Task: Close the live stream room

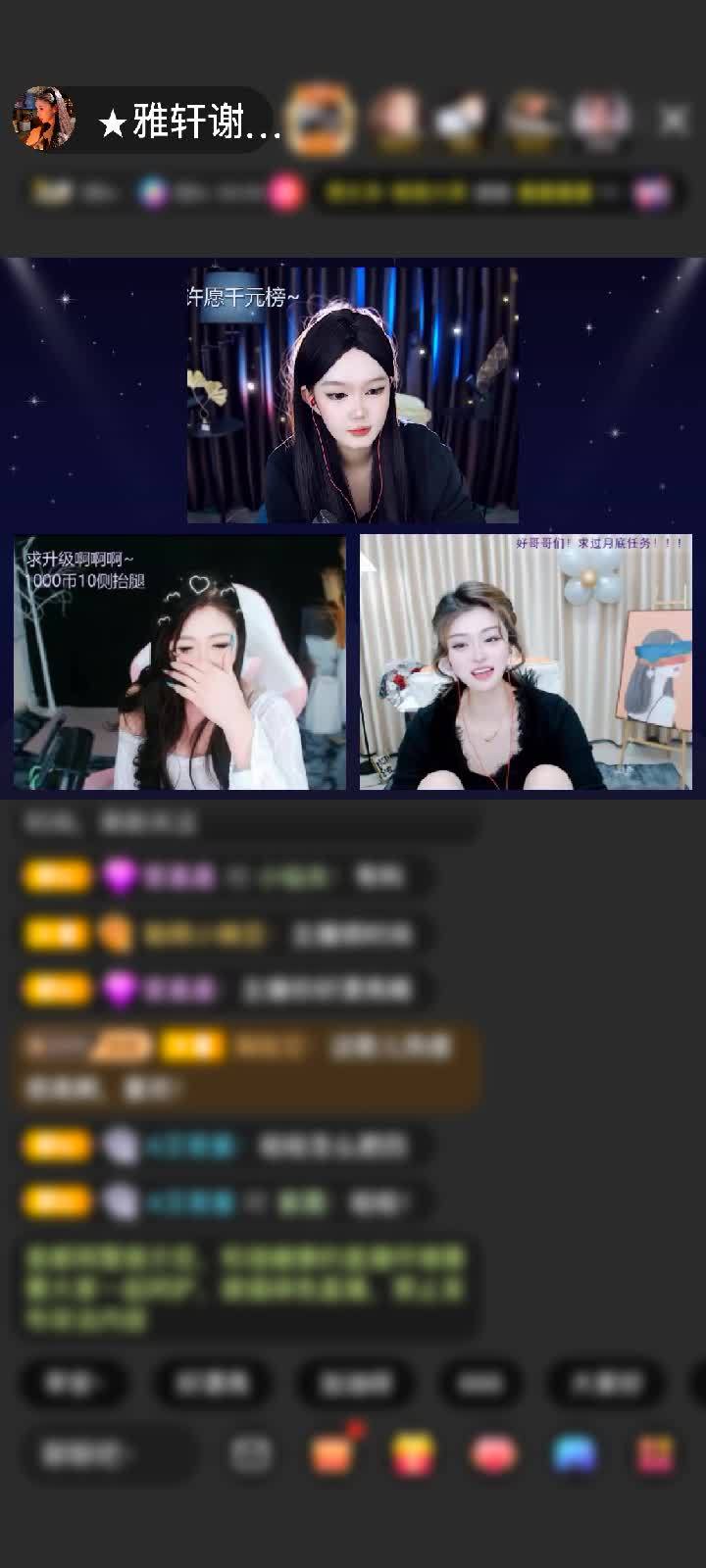Action: pyautogui.click(x=674, y=121)
